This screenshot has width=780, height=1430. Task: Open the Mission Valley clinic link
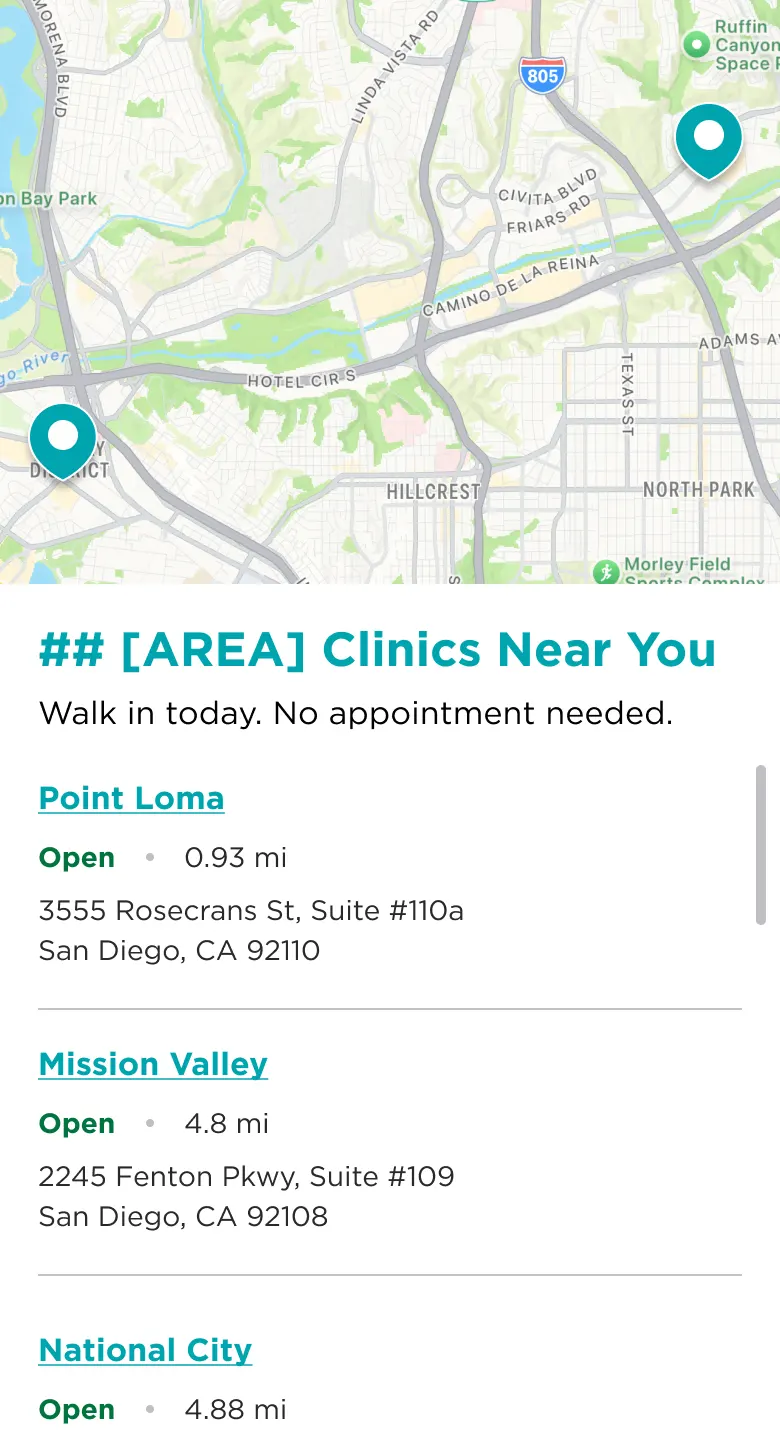[x=153, y=1064]
